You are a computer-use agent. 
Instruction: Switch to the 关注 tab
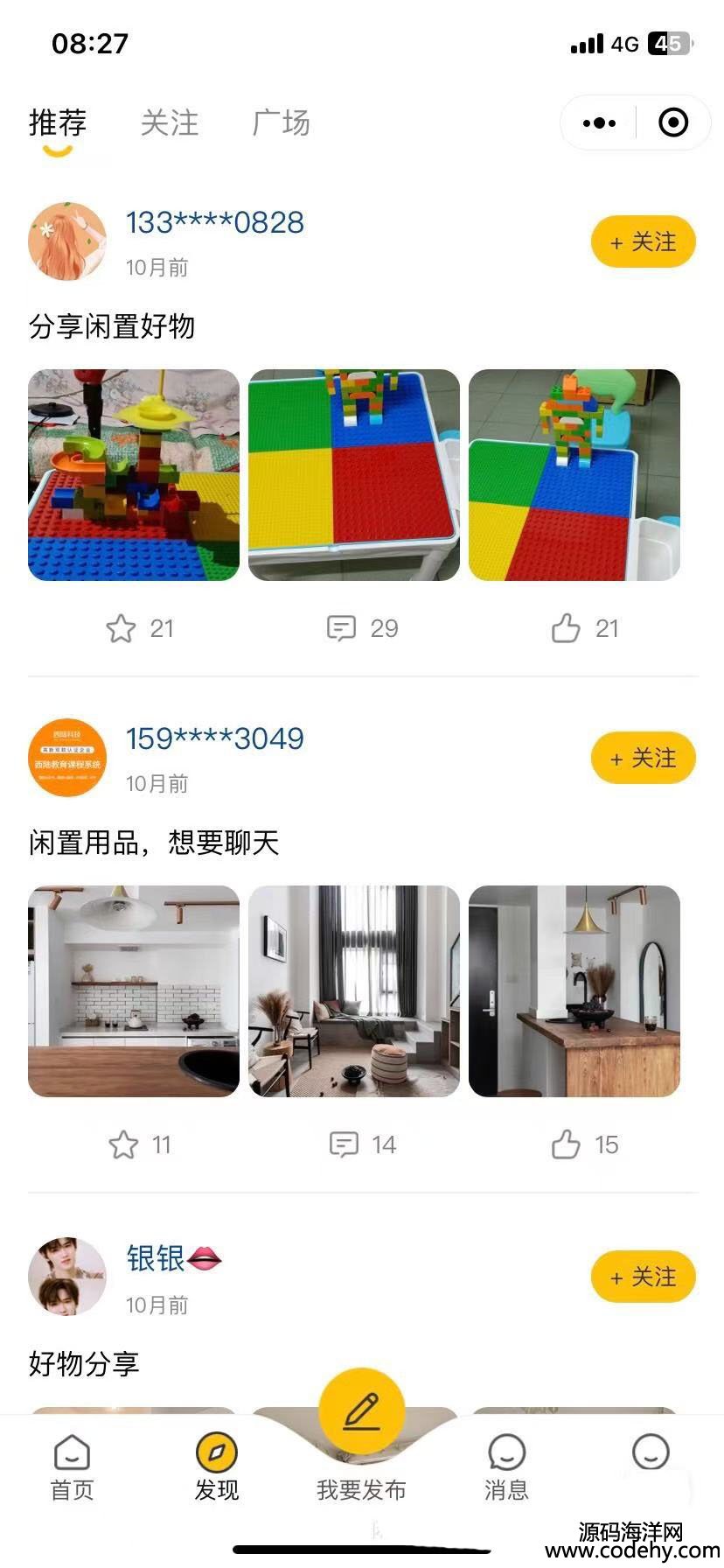(170, 123)
